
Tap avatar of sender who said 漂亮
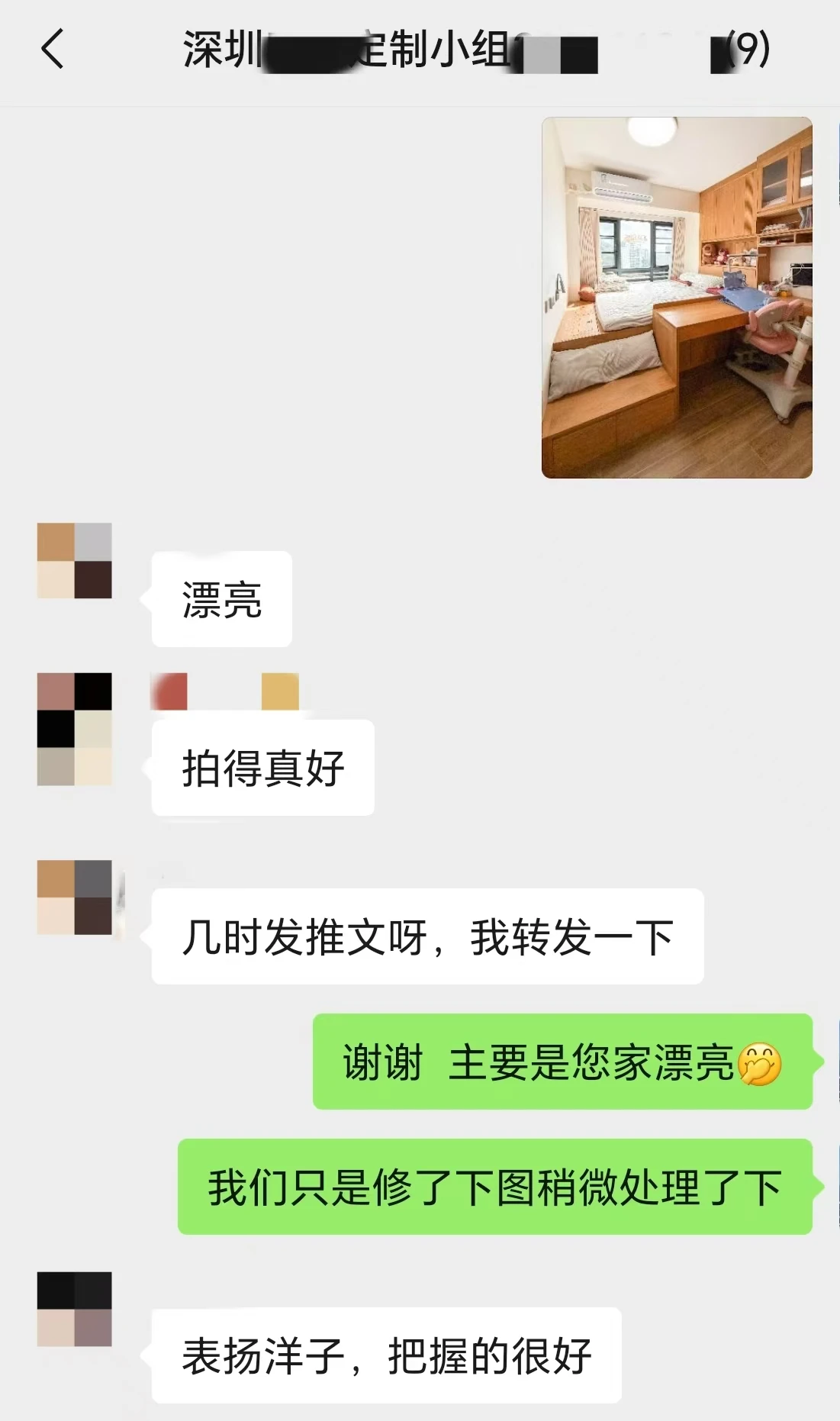75,560
